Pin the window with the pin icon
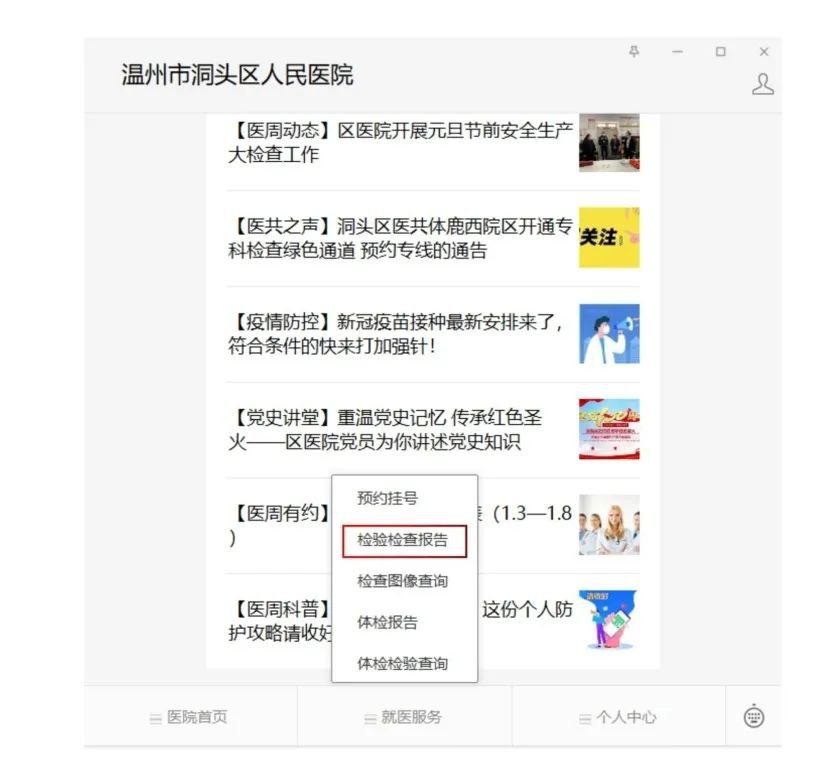The width and height of the screenshot is (839, 761). point(634,51)
